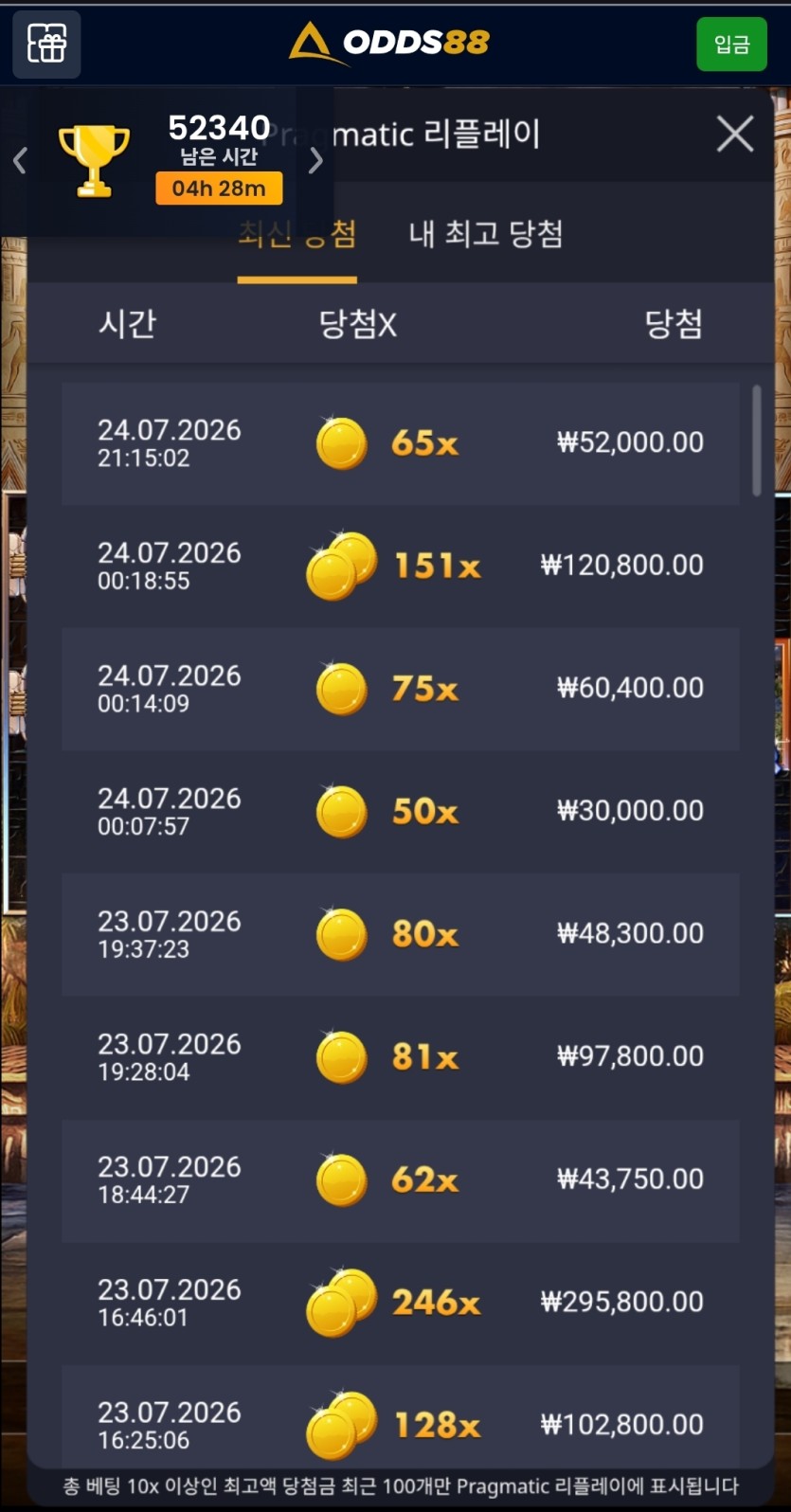The image size is (791, 1512).
Task: Watch the 246x replay worth ₩295,800.00
Action: 400,1303
